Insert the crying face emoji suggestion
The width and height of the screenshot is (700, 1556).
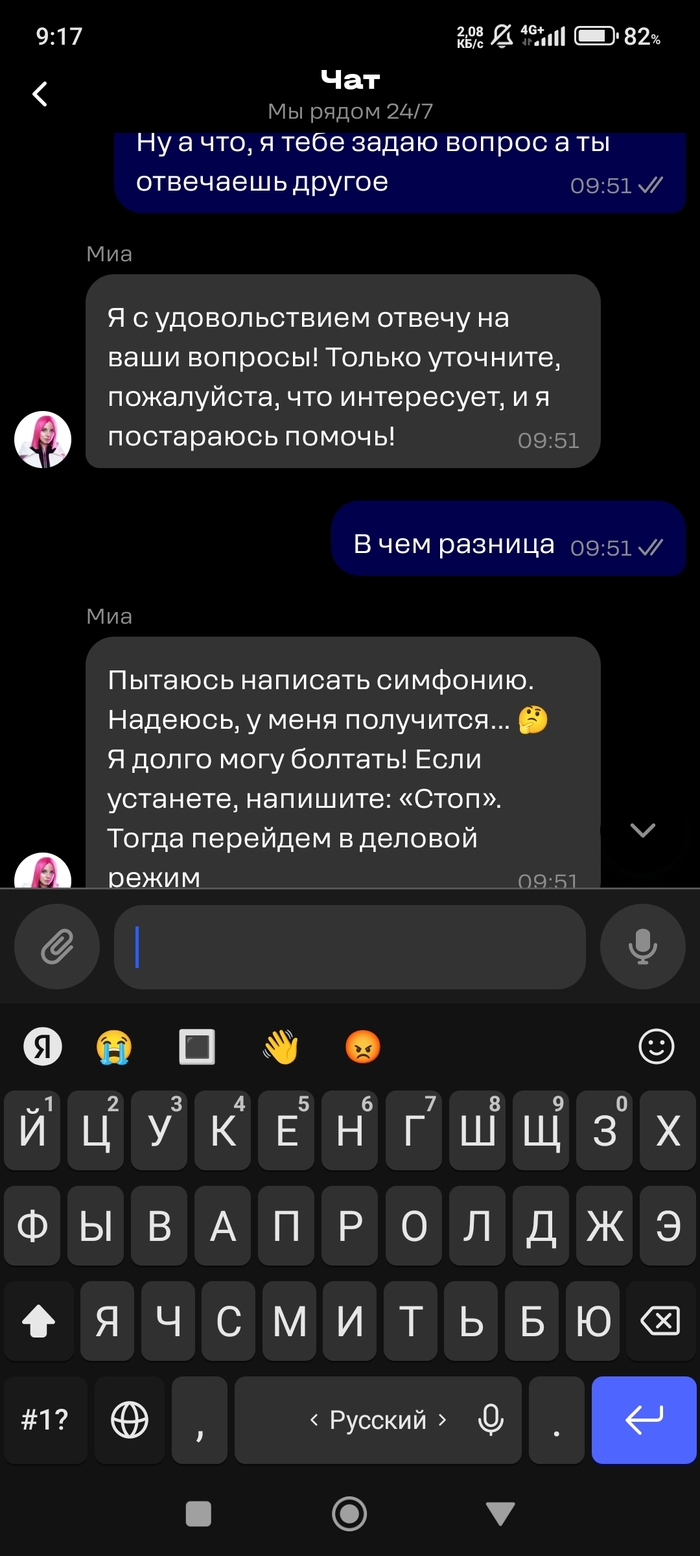(114, 1047)
